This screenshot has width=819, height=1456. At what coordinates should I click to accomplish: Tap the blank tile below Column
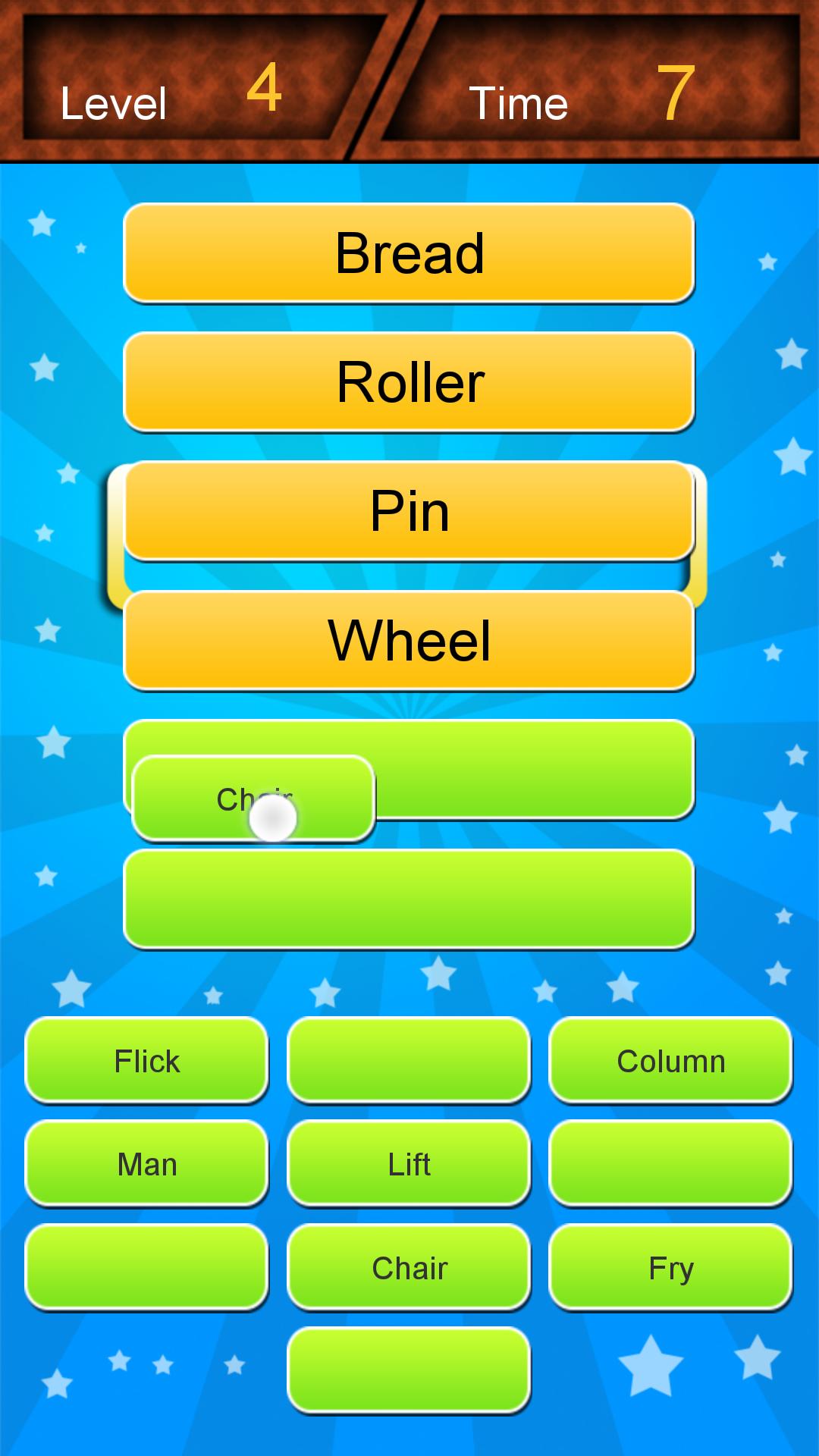[x=670, y=1163]
